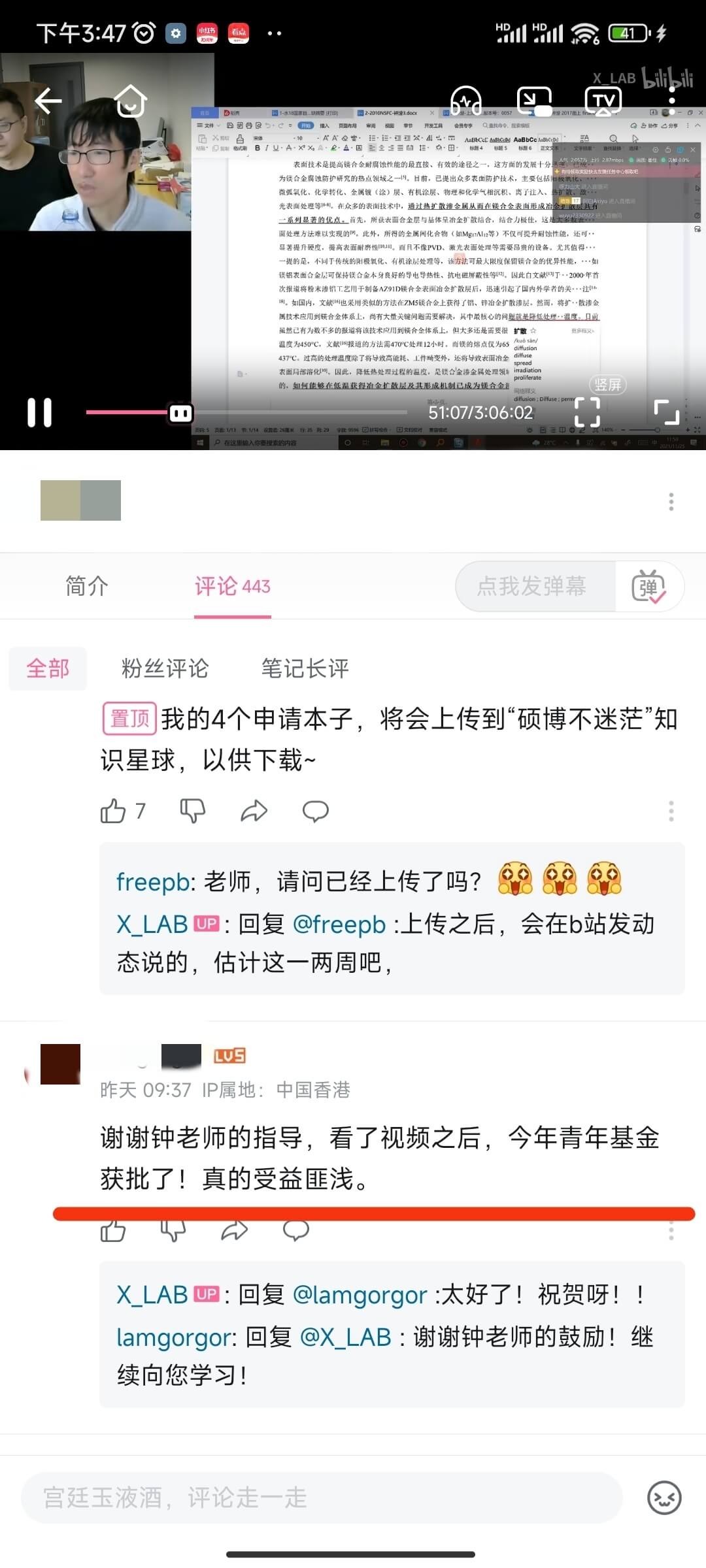Screen dimensions: 706x1568
Task: Cast the video to a TV
Action: 603,101
